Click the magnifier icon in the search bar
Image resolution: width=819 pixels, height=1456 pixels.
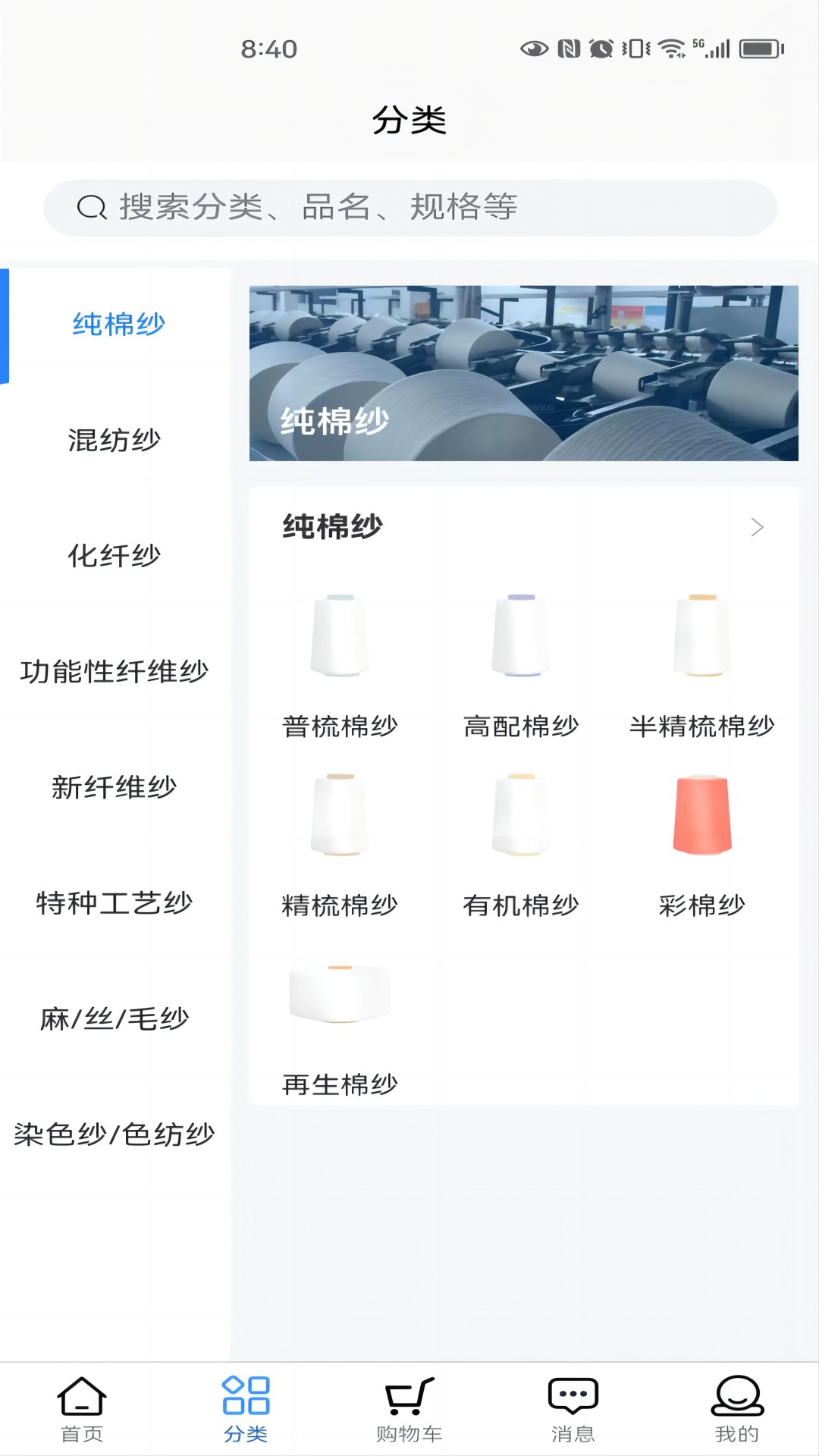(x=91, y=205)
